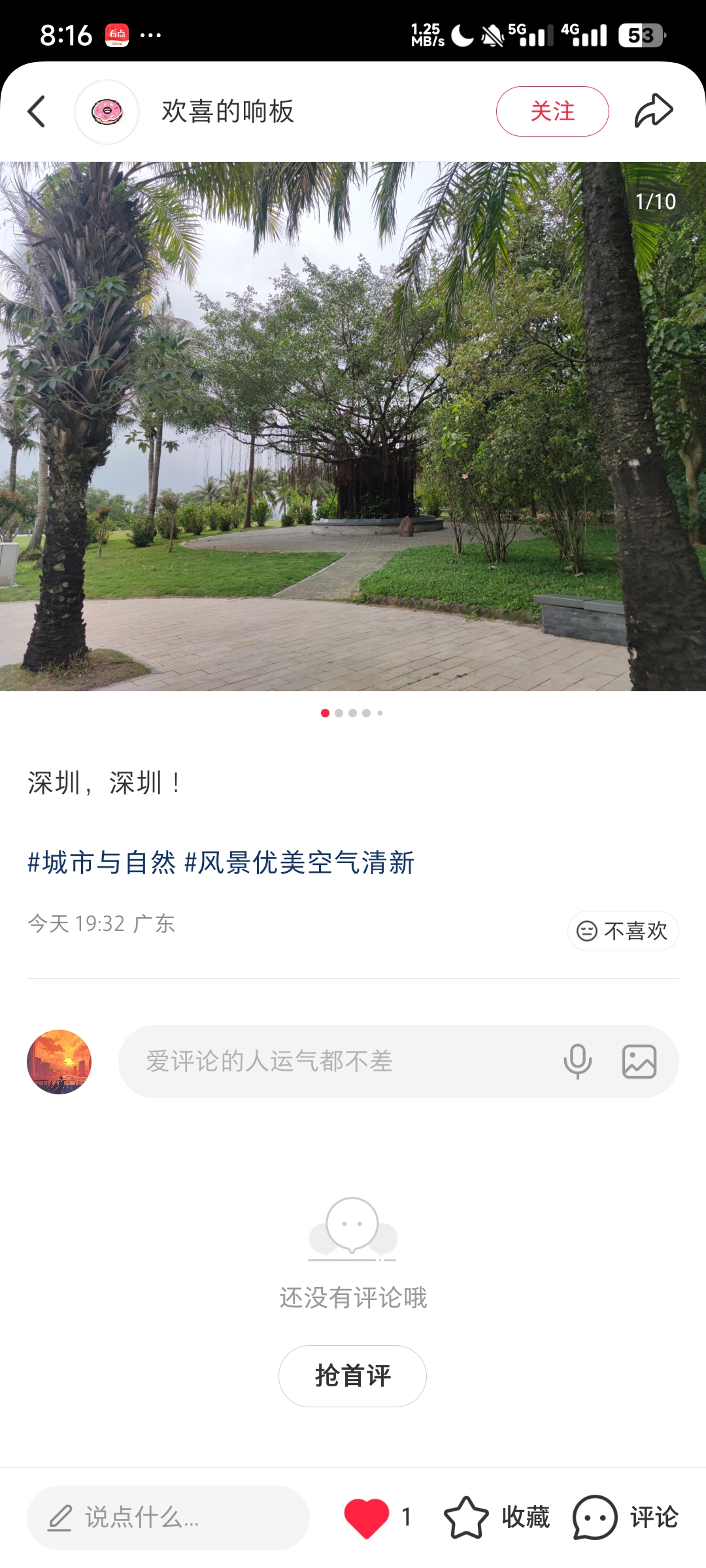Image resolution: width=706 pixels, height=1568 pixels.
Task: Open the #城市与自然 hashtag
Action: tap(102, 863)
